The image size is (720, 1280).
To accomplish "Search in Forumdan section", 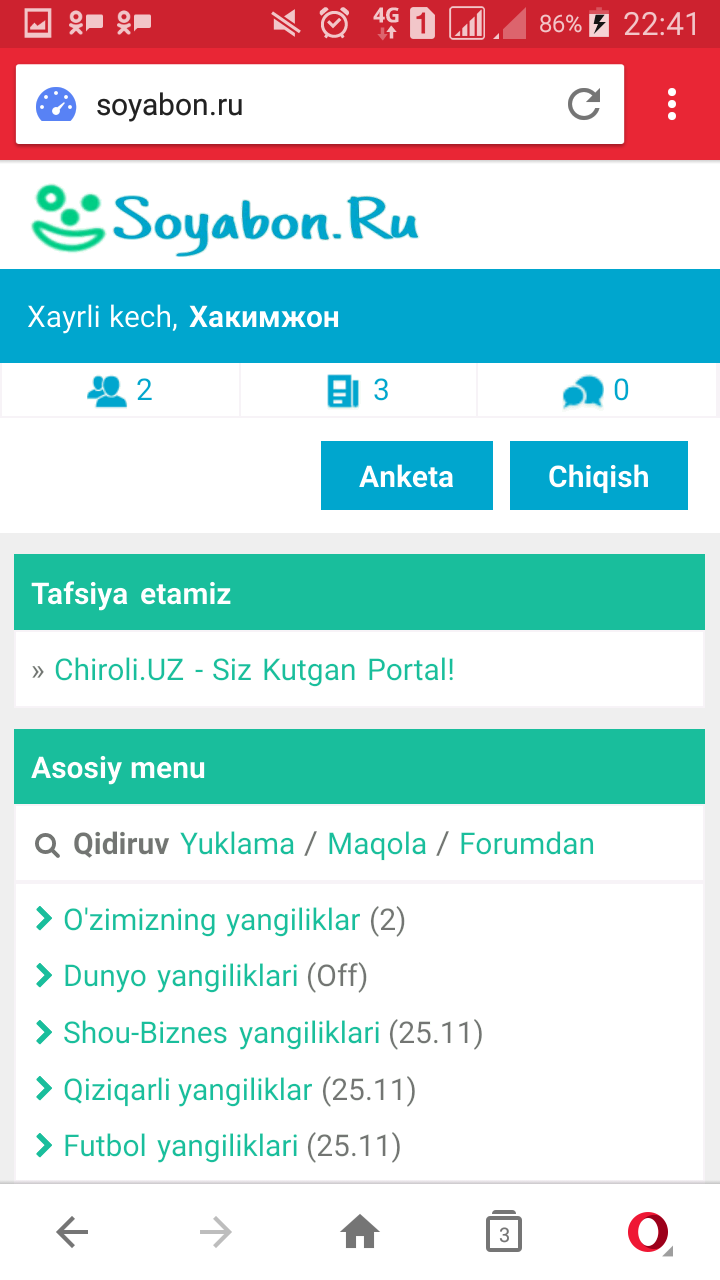I will click(526, 844).
